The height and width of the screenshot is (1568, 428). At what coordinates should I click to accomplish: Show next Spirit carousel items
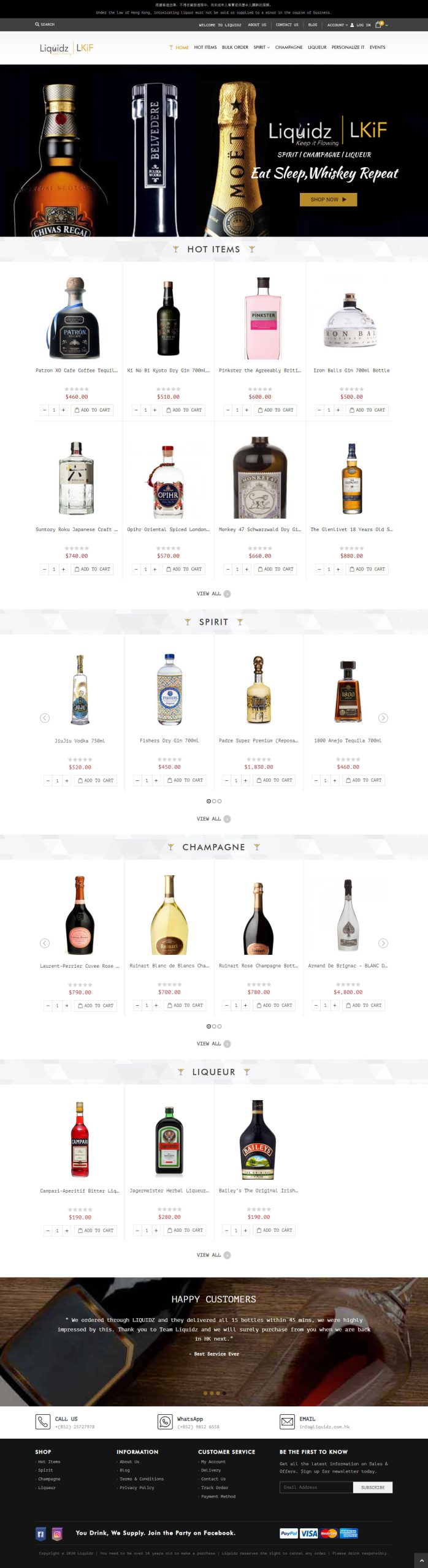pos(383,718)
